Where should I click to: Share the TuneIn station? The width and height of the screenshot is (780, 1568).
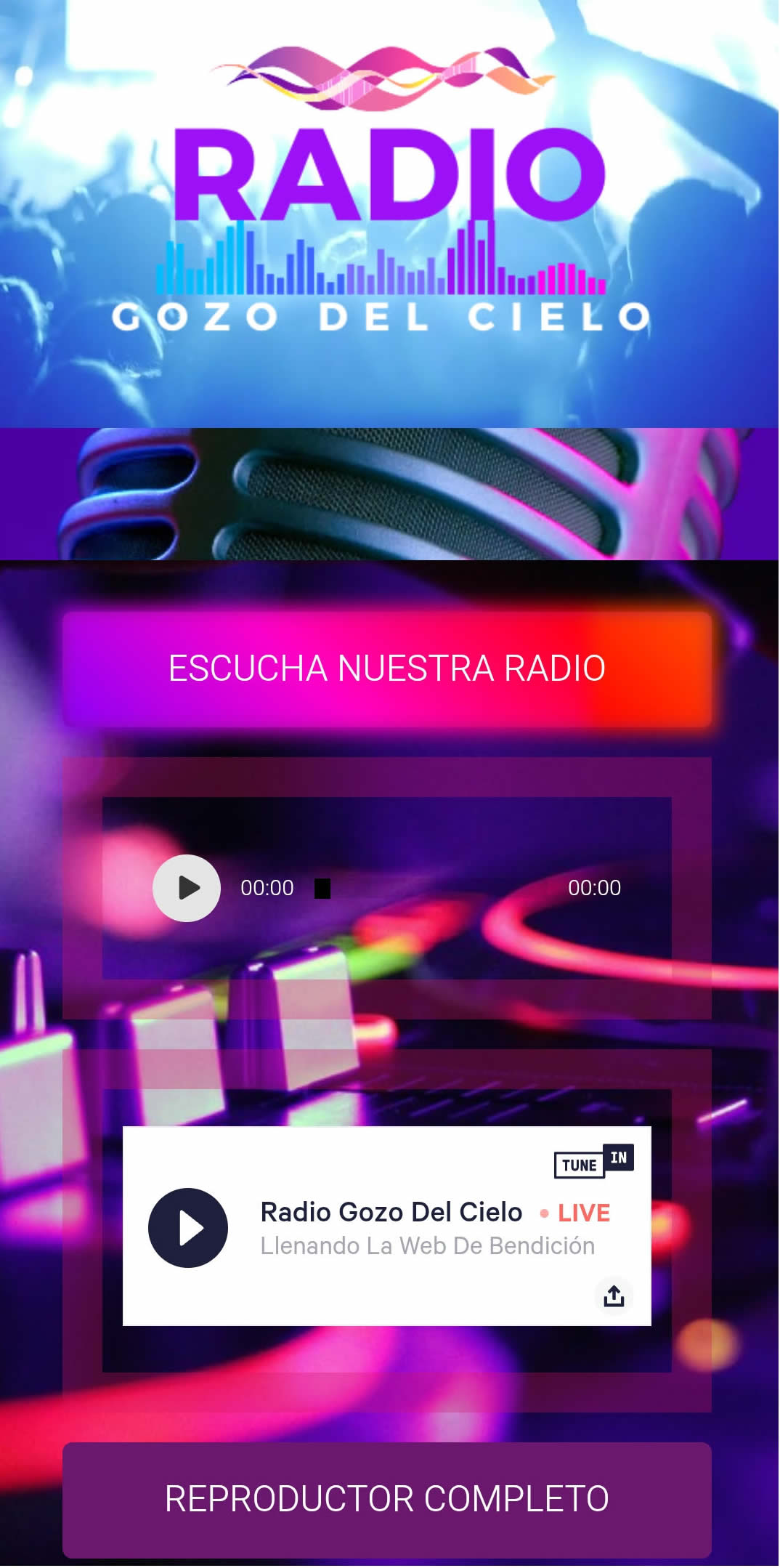pyautogui.click(x=614, y=1296)
